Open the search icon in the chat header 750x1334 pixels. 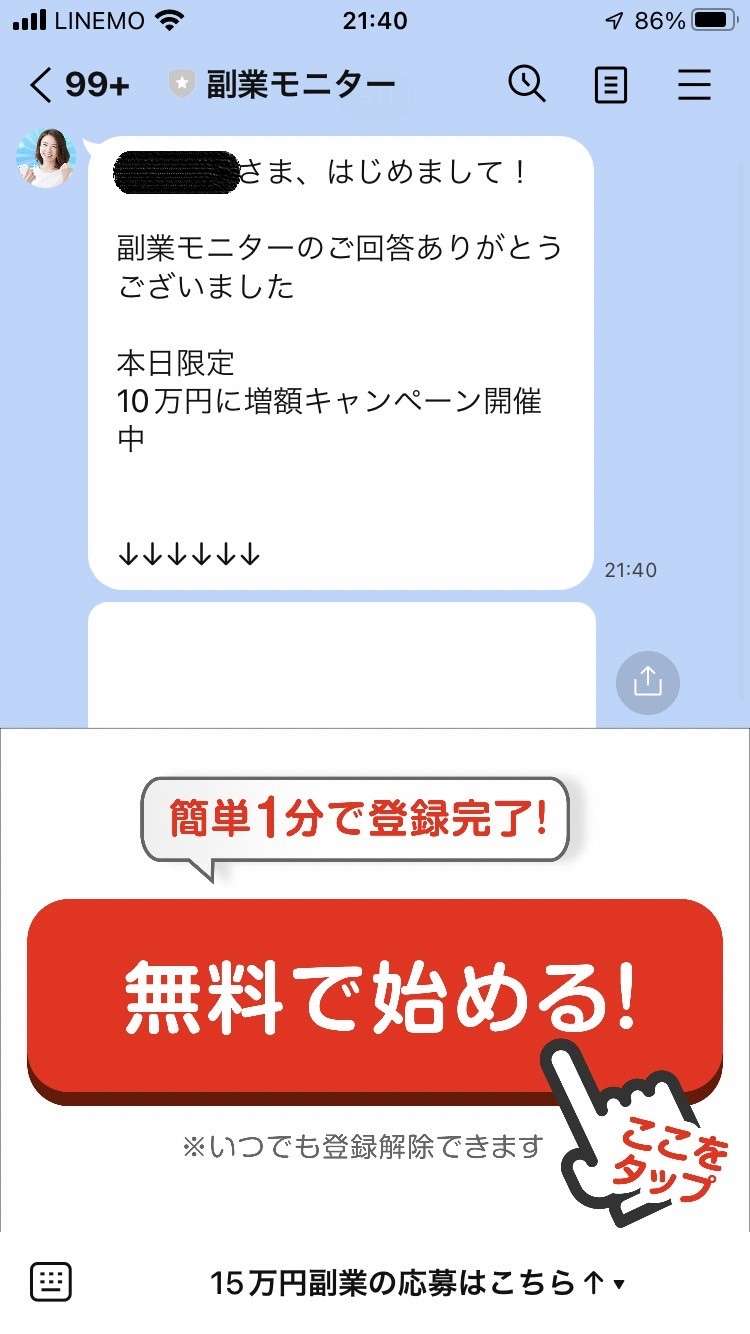tap(527, 84)
